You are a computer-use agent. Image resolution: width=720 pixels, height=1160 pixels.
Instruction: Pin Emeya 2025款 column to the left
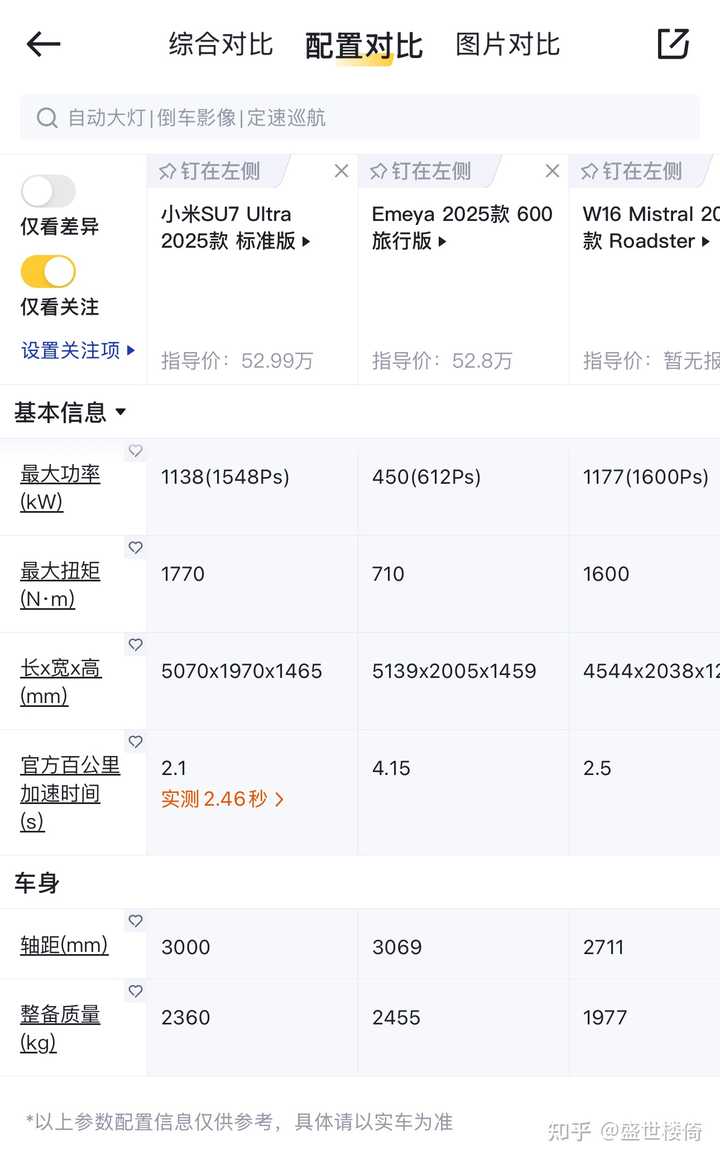420,172
